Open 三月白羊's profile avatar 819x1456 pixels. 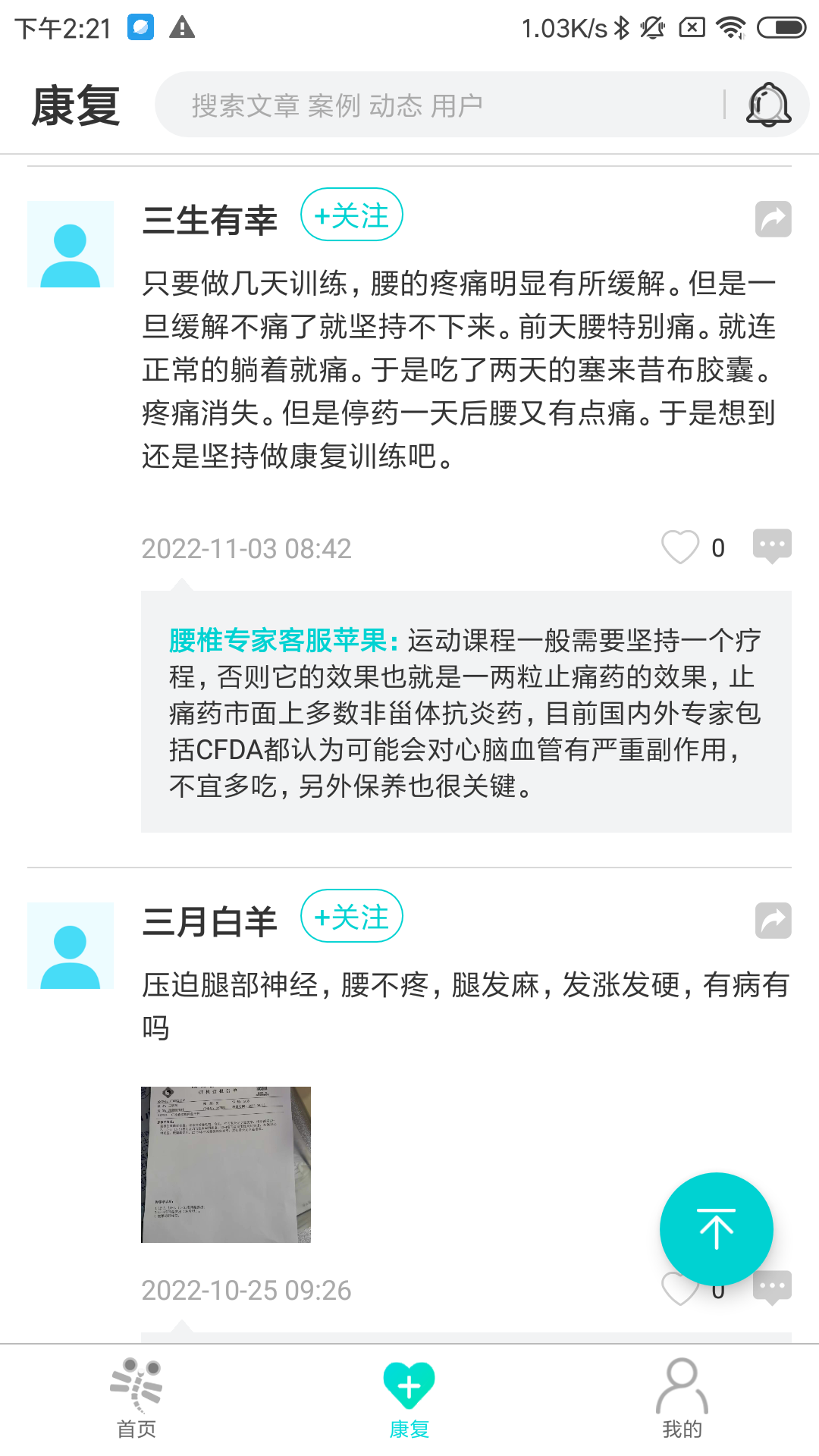pos(71,946)
